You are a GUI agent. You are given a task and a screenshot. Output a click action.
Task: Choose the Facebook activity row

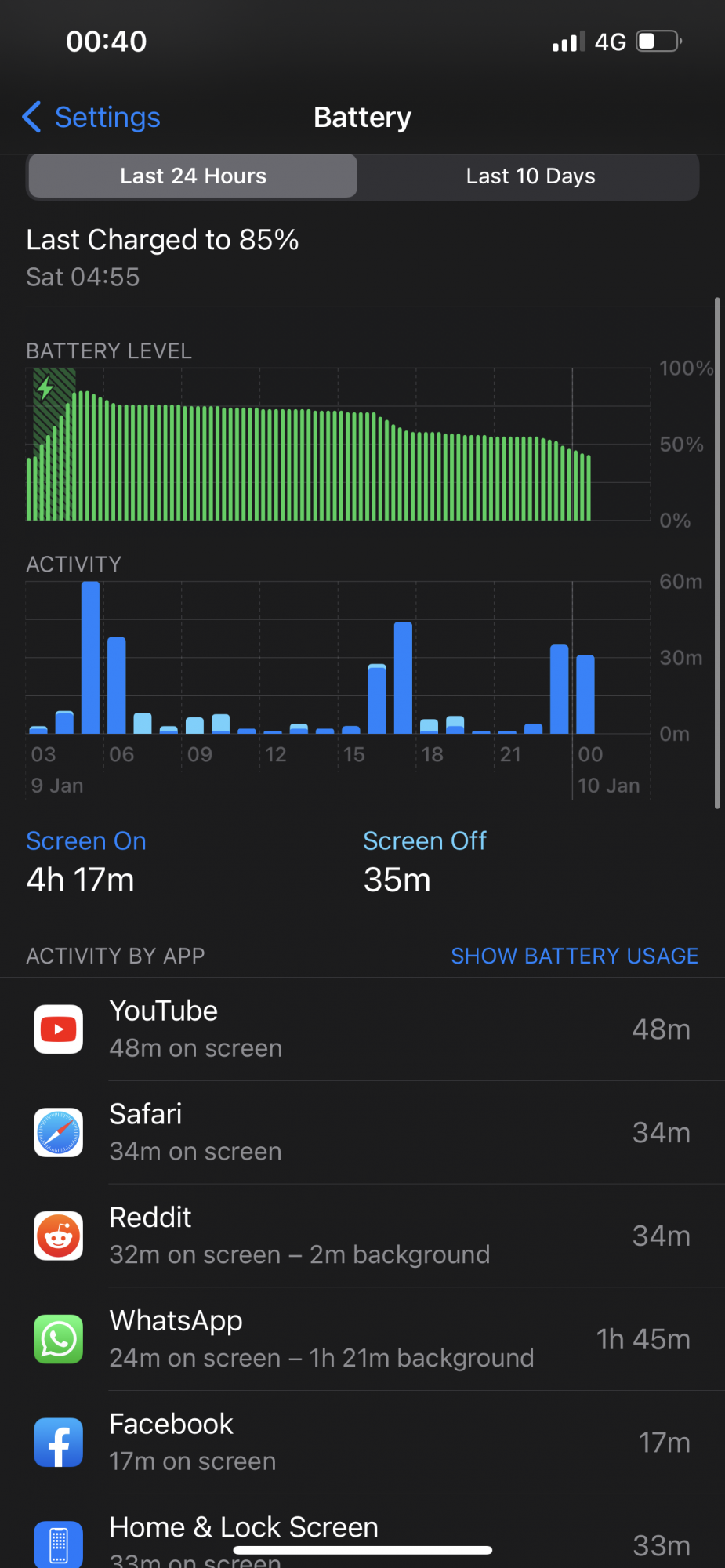pyautogui.click(x=362, y=1443)
